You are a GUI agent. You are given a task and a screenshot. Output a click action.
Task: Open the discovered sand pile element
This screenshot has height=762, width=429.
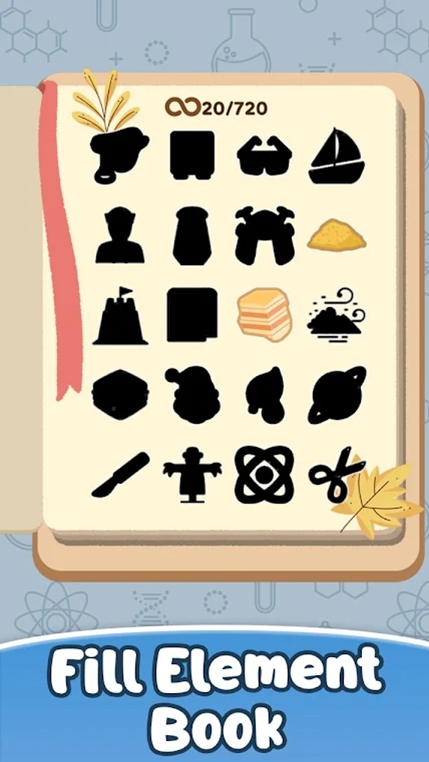point(337,235)
